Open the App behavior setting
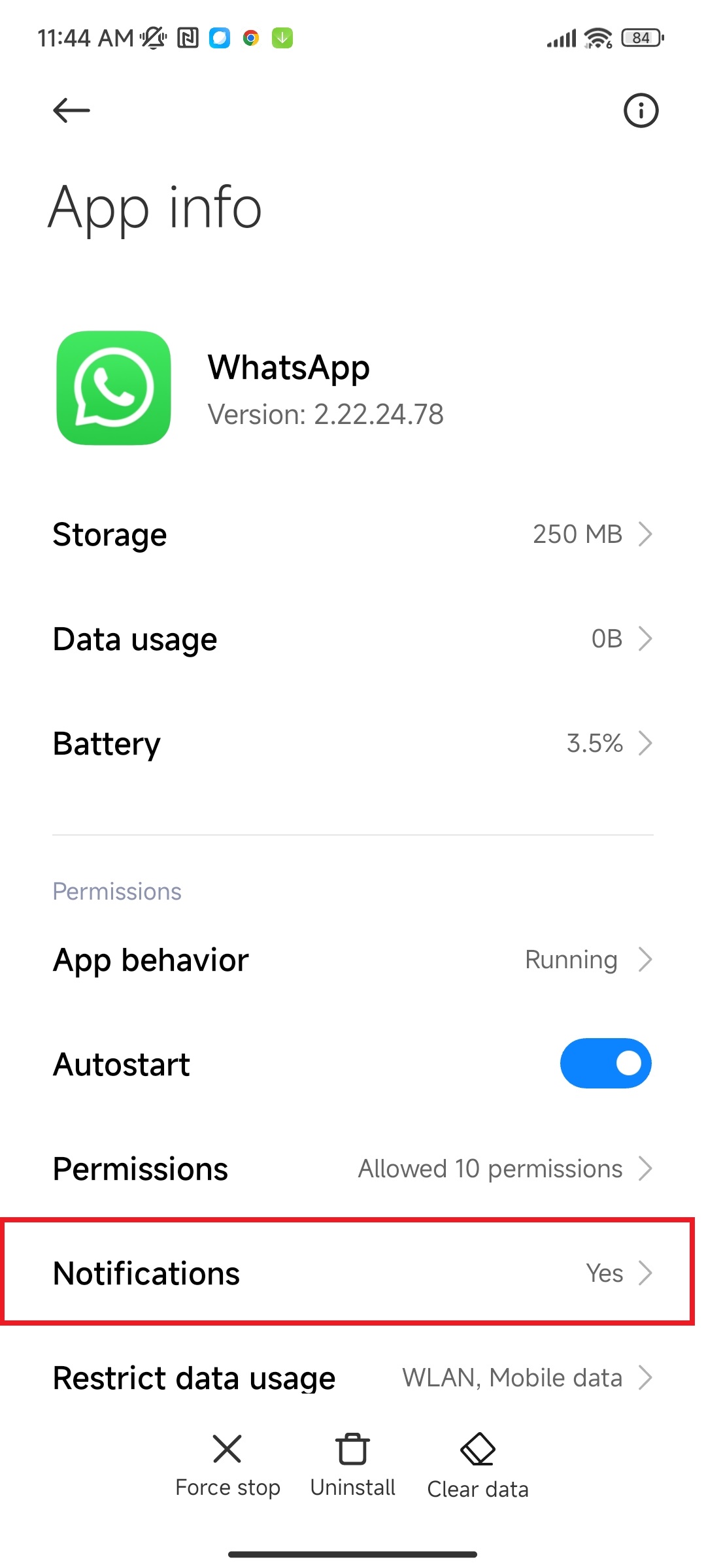This screenshot has width=706, height=1568. 353,960
